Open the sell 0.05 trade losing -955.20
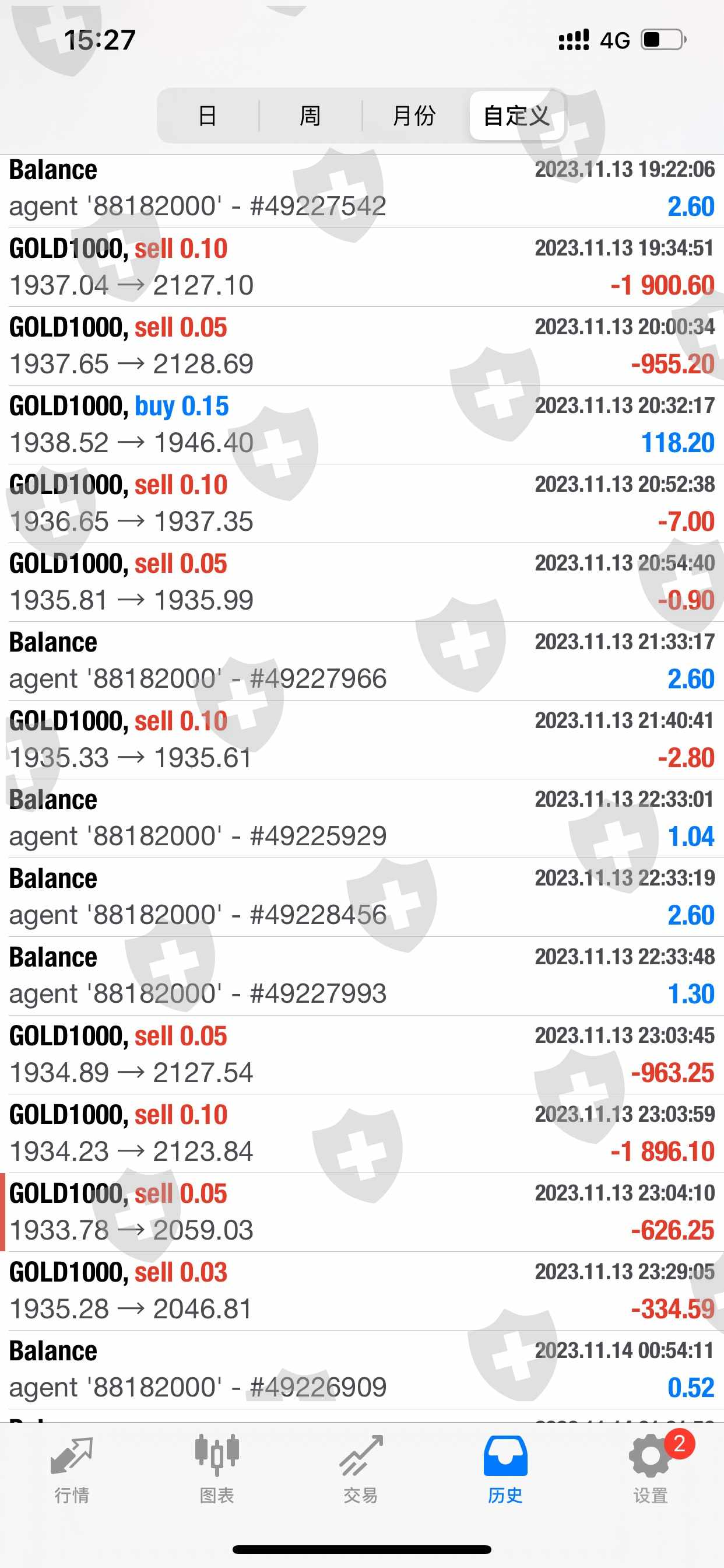This screenshot has height=1568, width=724. pyautogui.click(x=361, y=346)
